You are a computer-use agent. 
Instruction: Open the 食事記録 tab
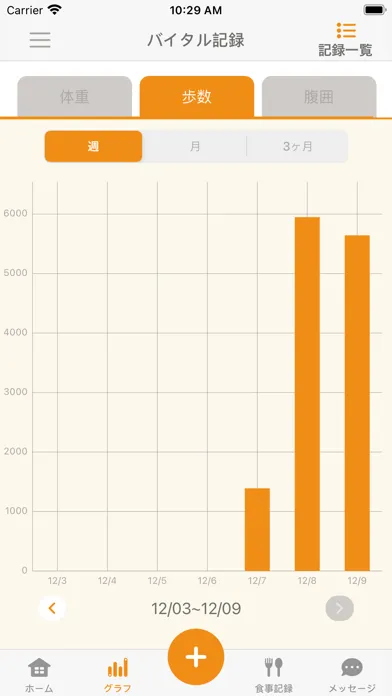[x=273, y=675]
